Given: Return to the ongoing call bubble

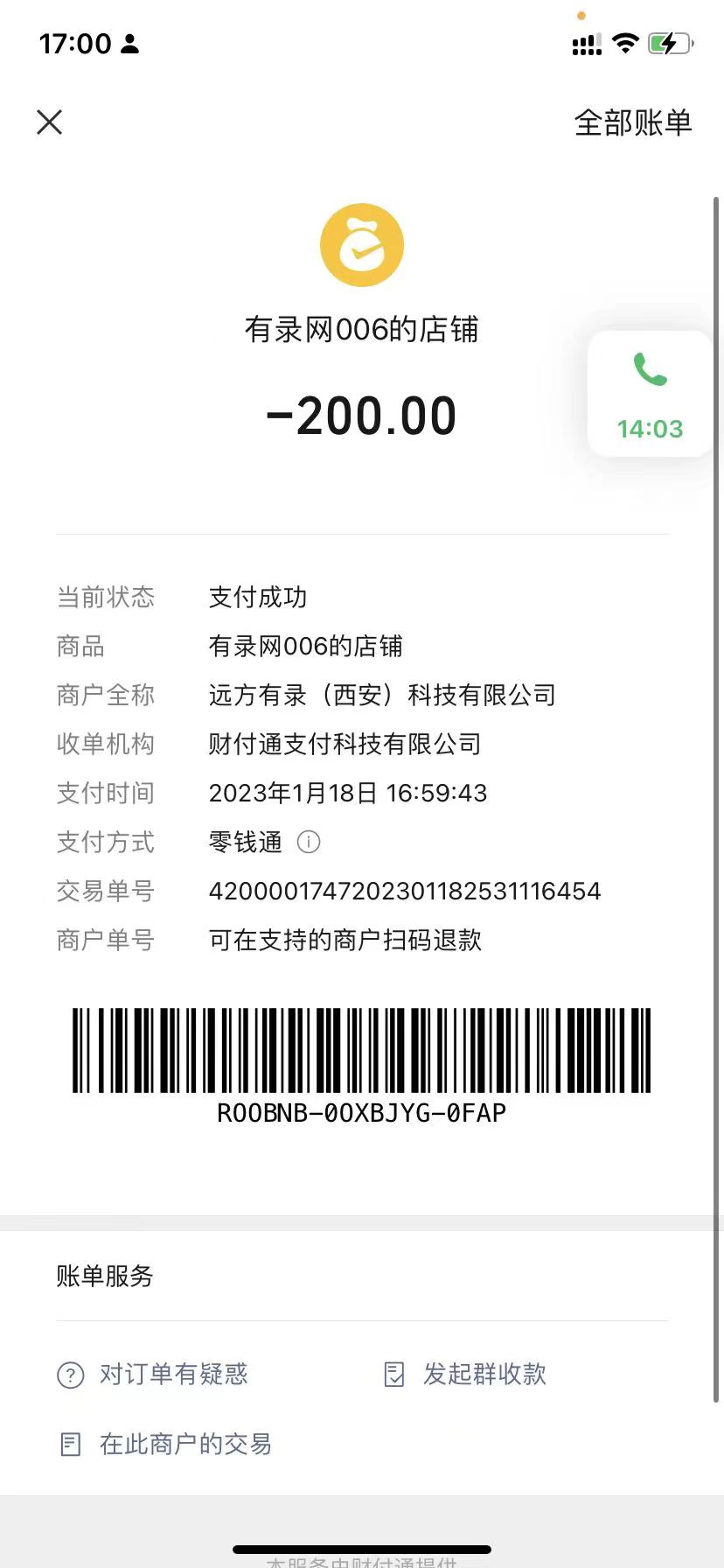Looking at the screenshot, I should click(x=650, y=394).
